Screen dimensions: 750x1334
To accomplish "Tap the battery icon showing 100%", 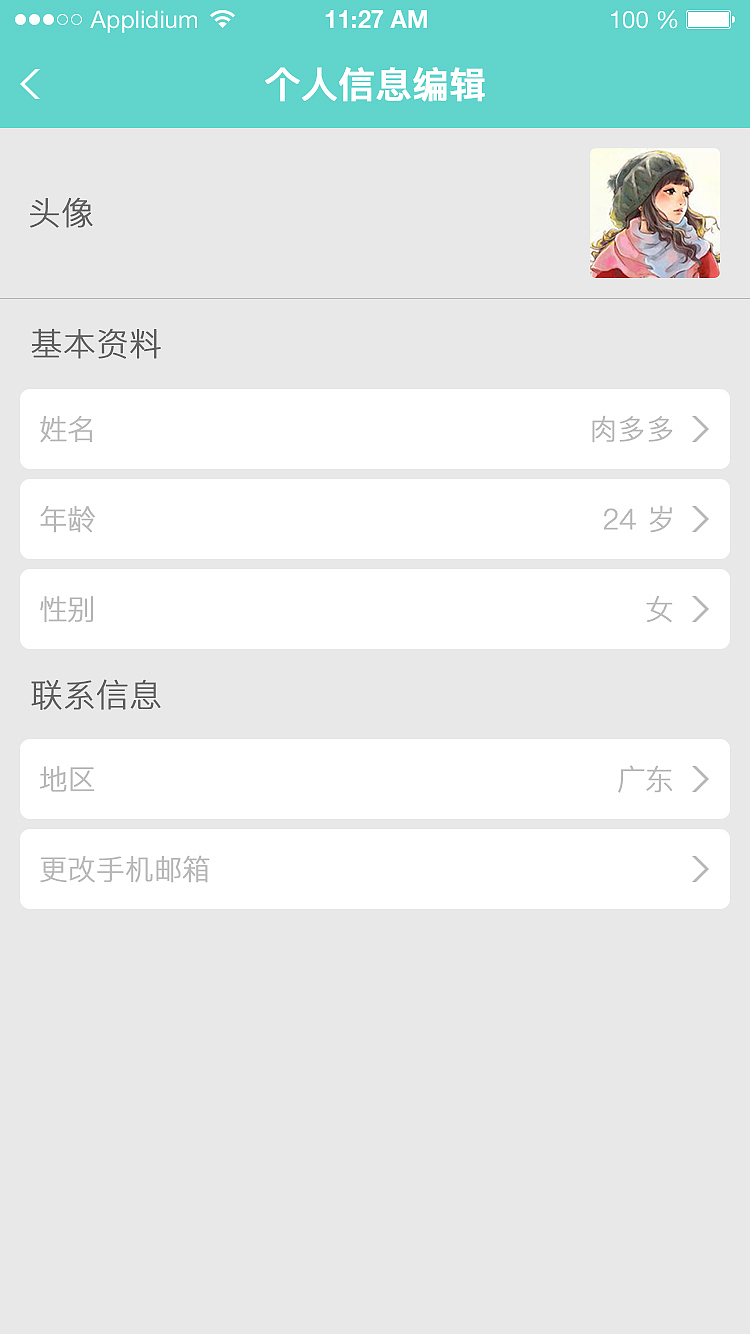I will 710,18.
